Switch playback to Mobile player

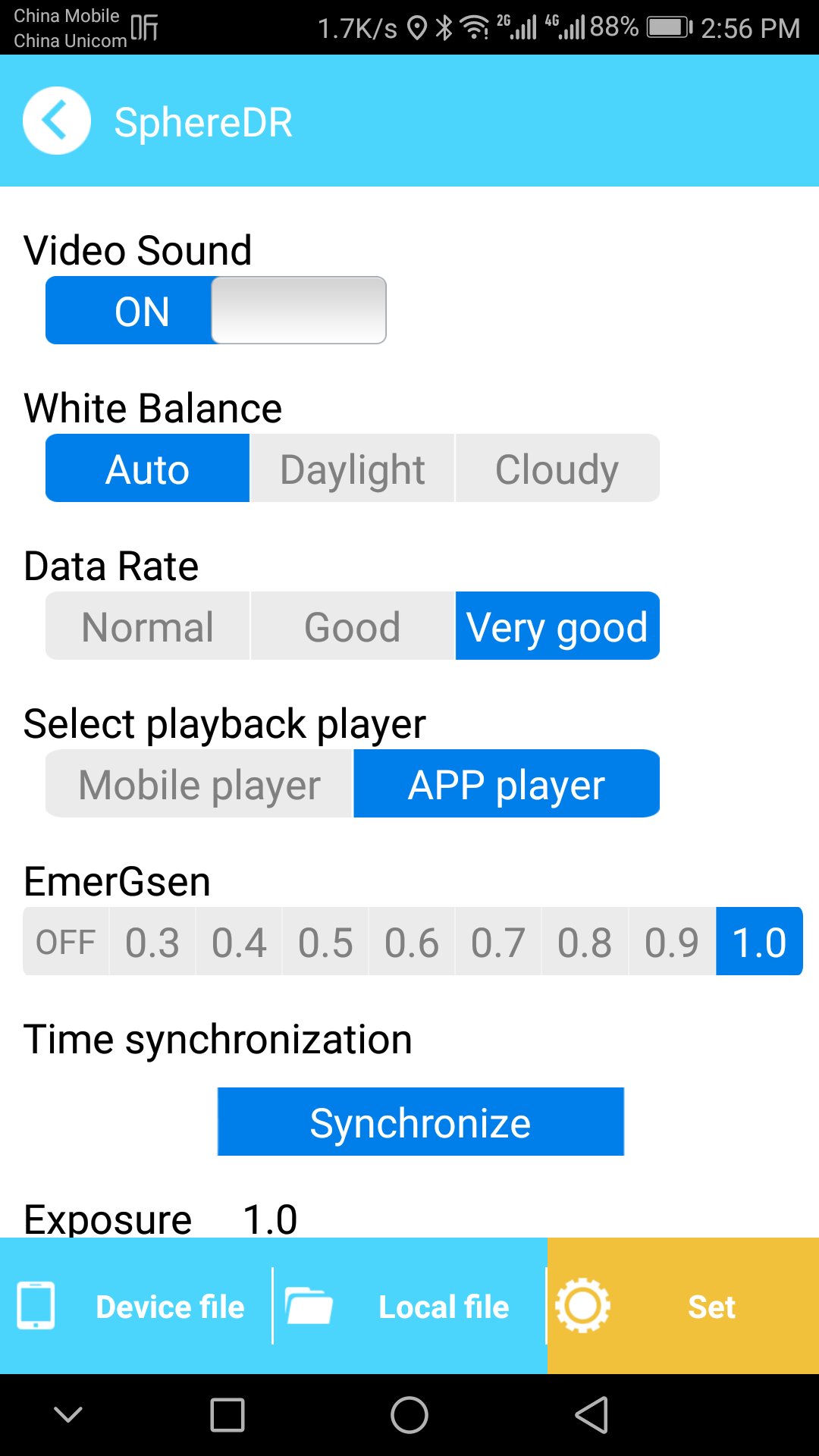(x=199, y=784)
